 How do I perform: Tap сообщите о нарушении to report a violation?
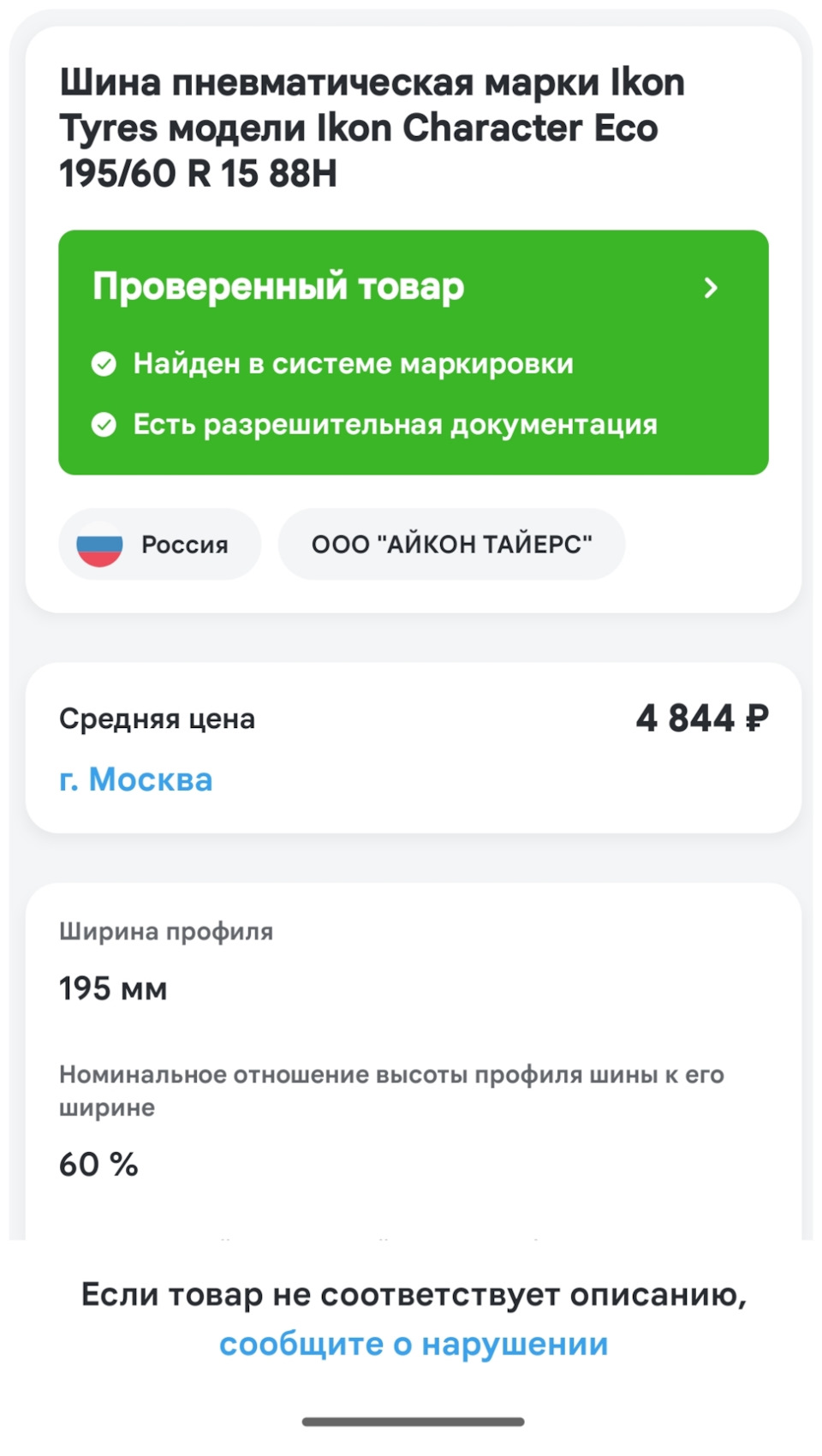414,1345
